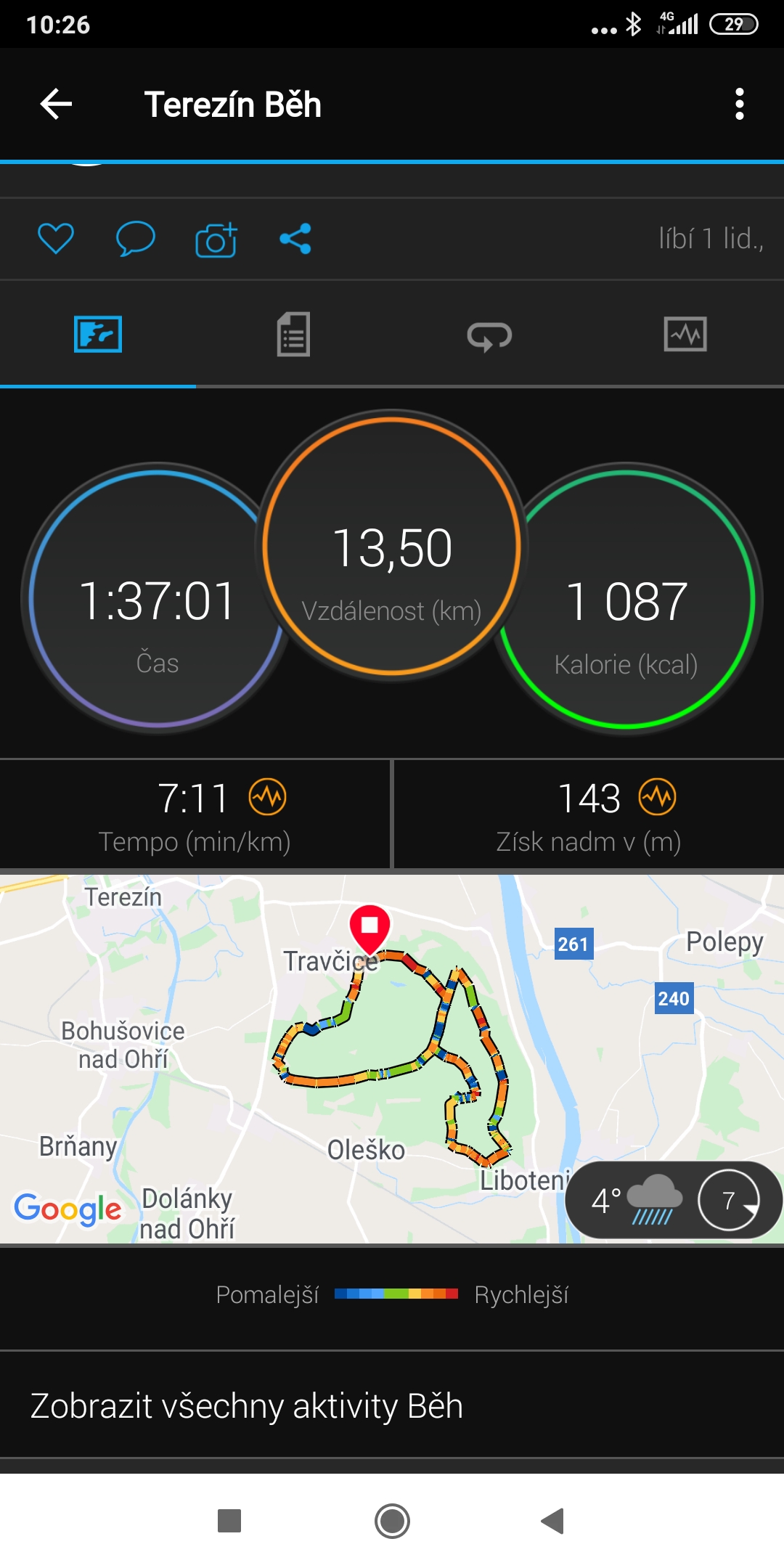Open the comment bubble icon
784x1568 pixels.
click(136, 239)
